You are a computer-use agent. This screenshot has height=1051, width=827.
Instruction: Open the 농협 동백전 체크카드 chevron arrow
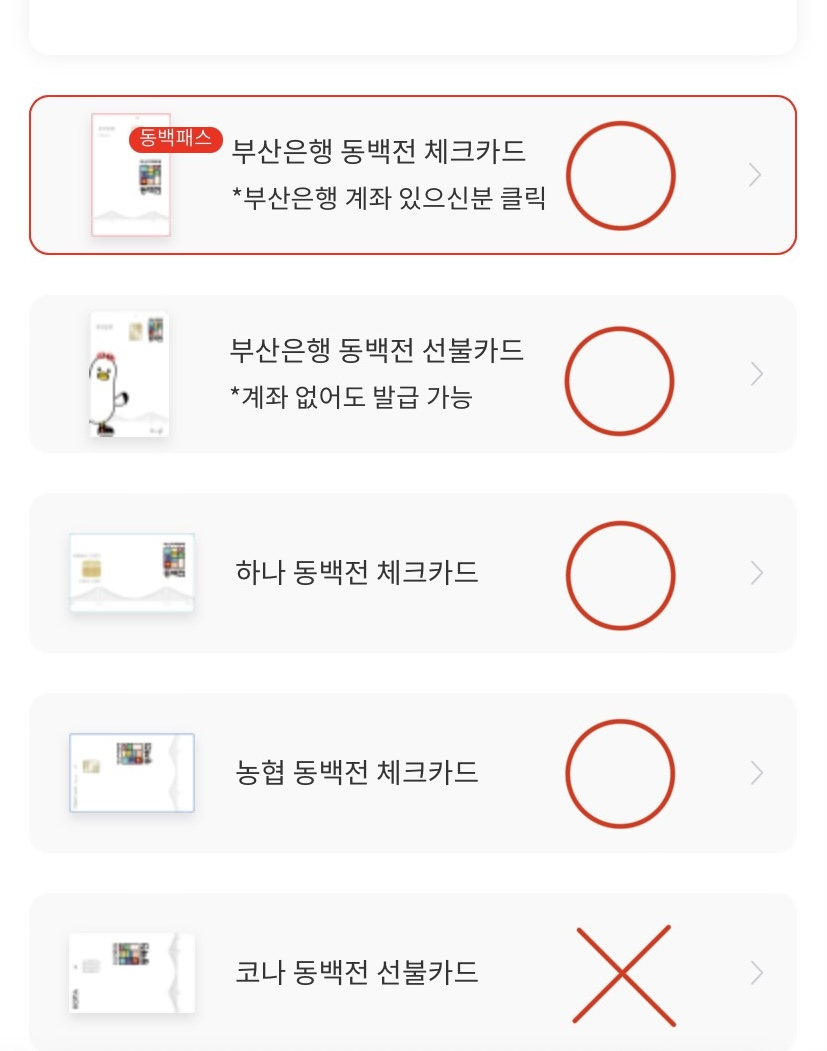point(756,773)
